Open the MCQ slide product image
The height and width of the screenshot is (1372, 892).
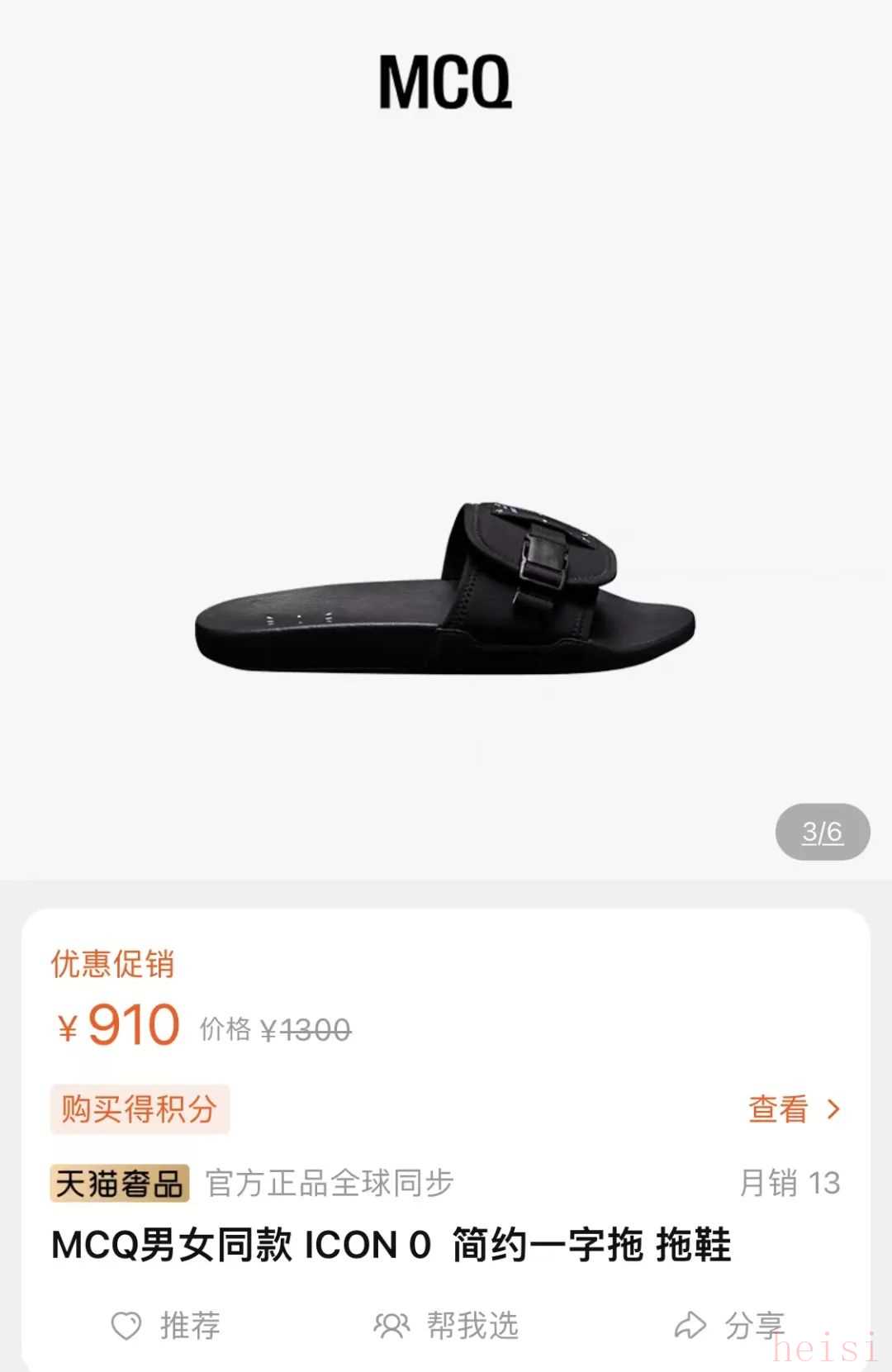[446, 586]
